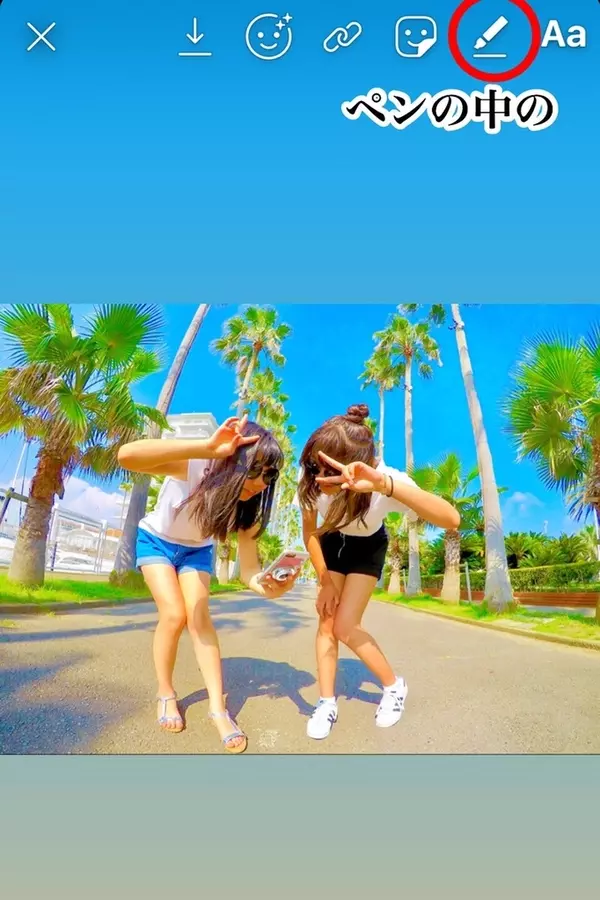Viewport: 600px width, 900px height.
Task: Open the face effects icon
Action: click(268, 37)
